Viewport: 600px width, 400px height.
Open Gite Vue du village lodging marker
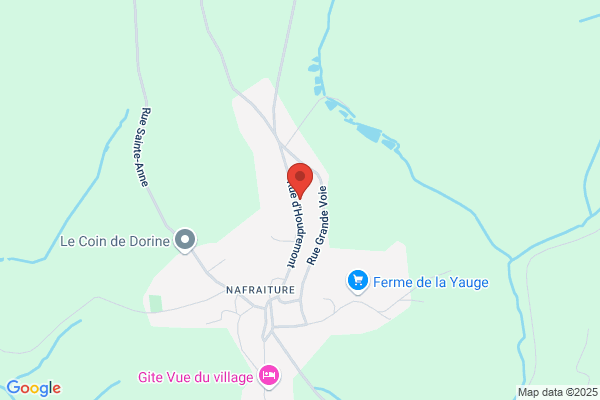(x=269, y=377)
